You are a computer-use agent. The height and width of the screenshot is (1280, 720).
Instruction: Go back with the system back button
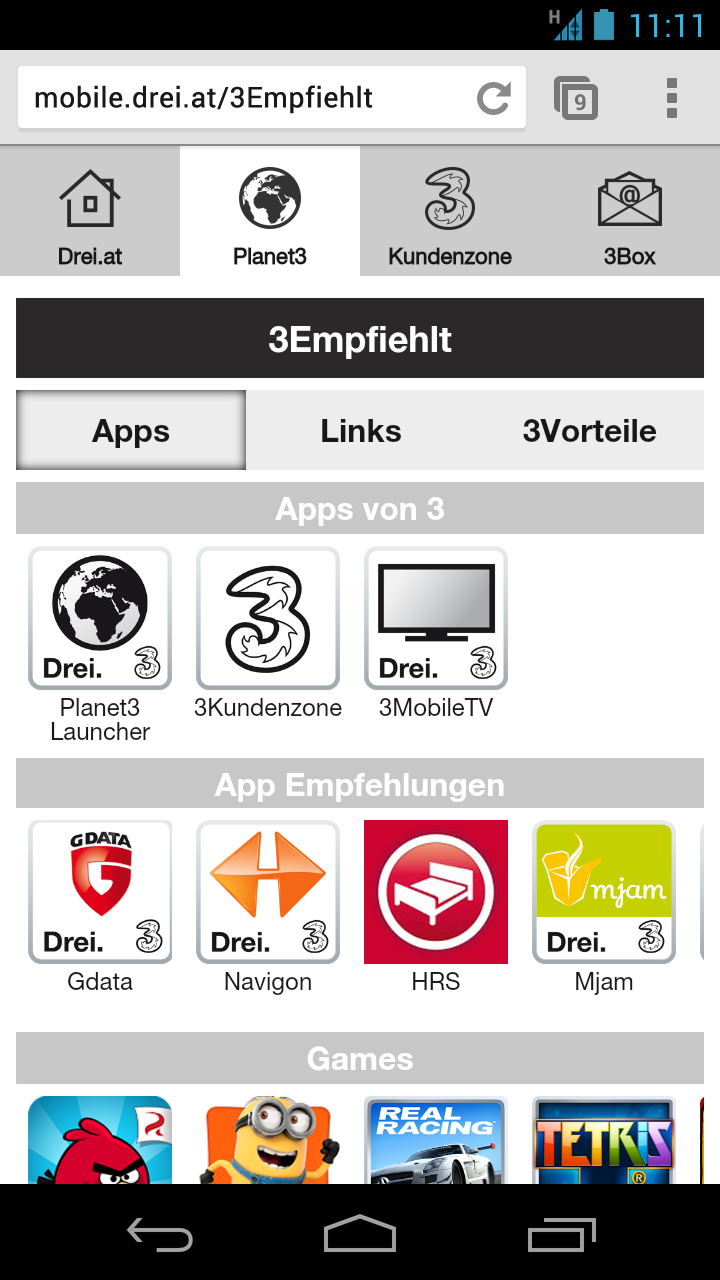click(x=160, y=1235)
